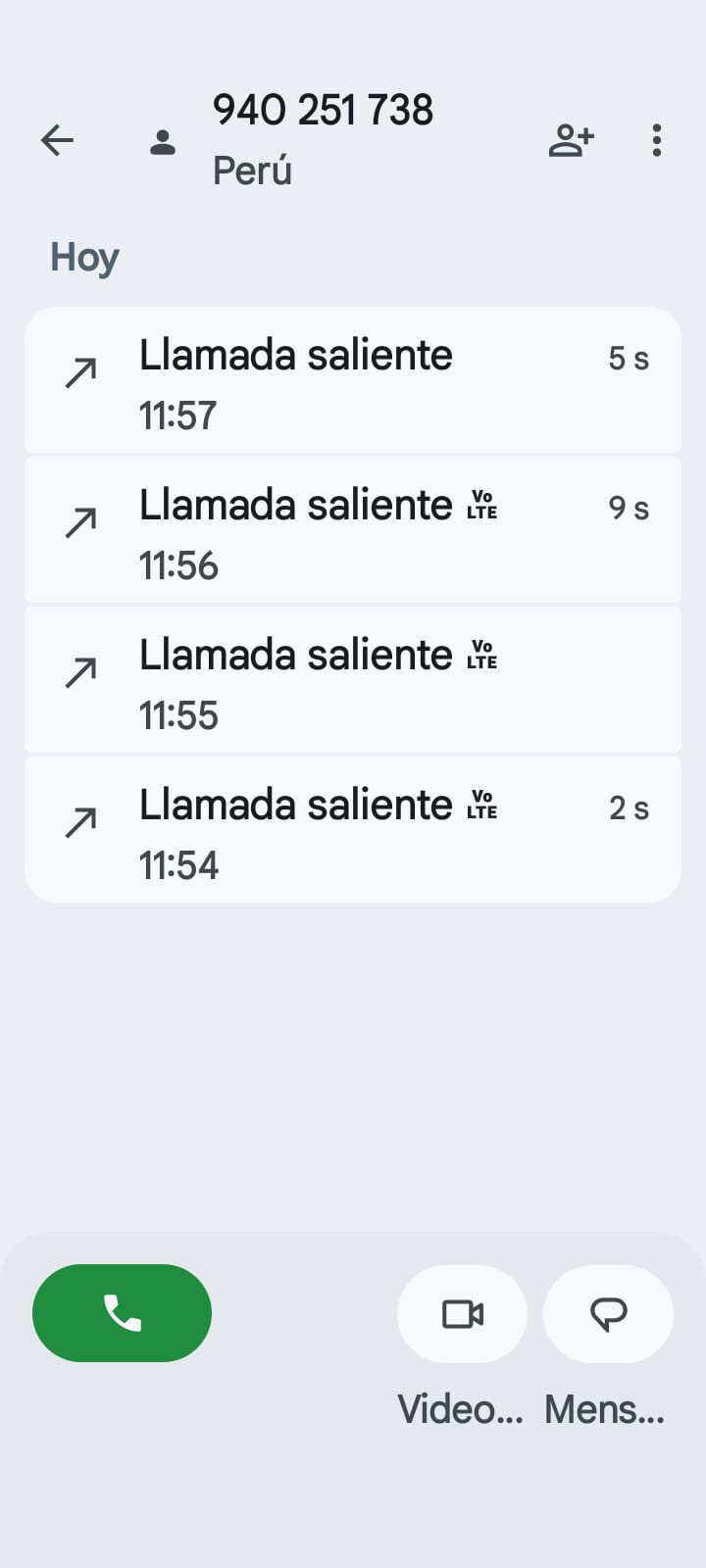
Task: Add this number as a new contact
Action: (571, 140)
